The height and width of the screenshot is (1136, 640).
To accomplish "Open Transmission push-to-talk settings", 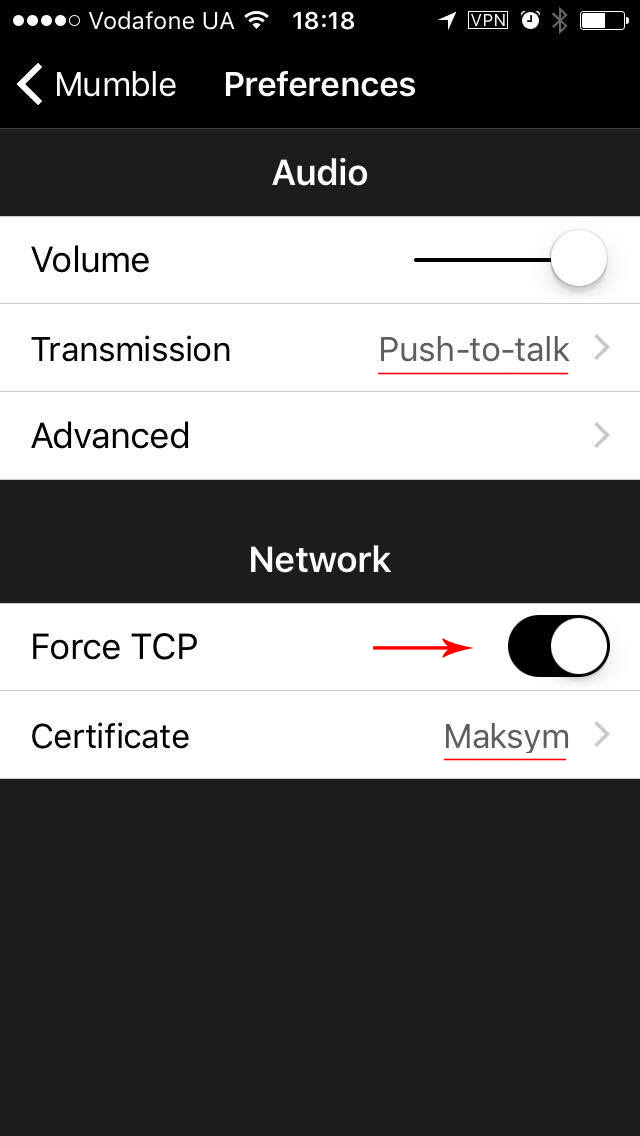I will point(320,349).
